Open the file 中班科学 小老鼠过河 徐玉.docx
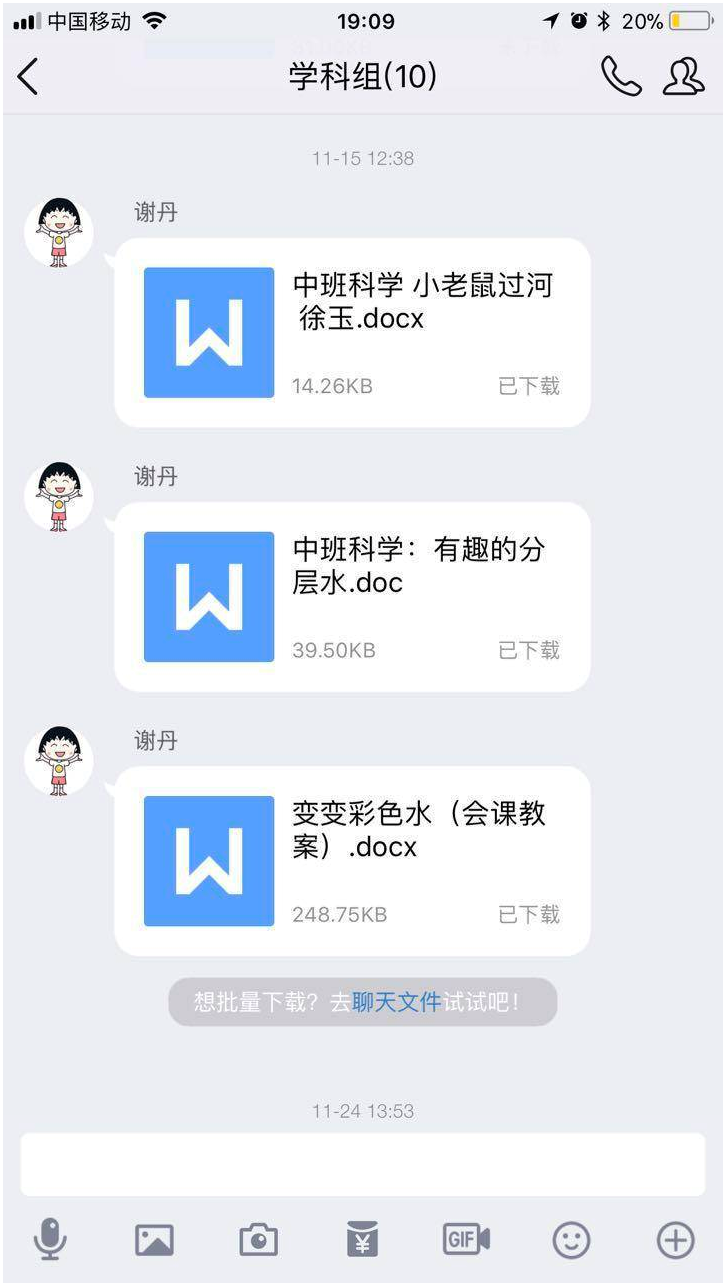The image size is (726, 1286). [352, 332]
